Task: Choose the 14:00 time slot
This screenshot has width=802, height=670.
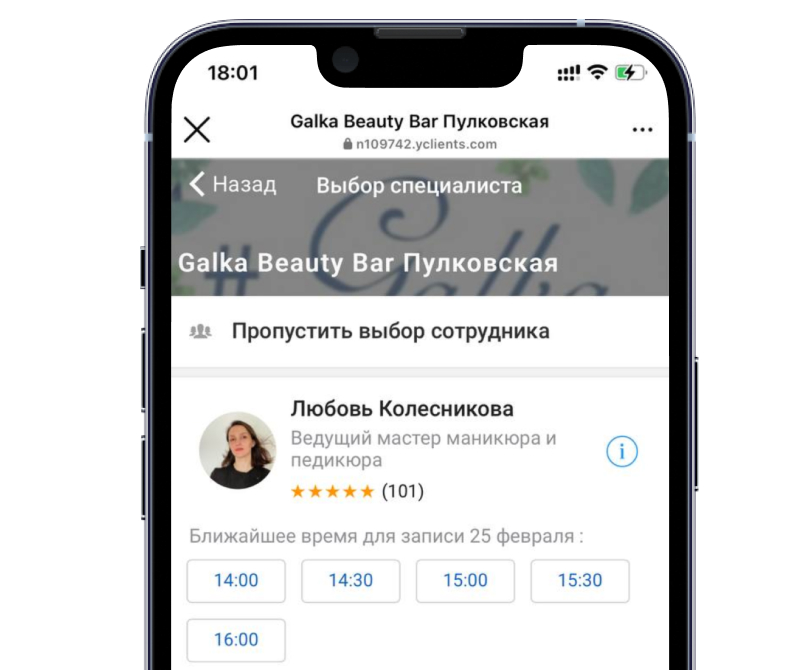Action: click(236, 581)
